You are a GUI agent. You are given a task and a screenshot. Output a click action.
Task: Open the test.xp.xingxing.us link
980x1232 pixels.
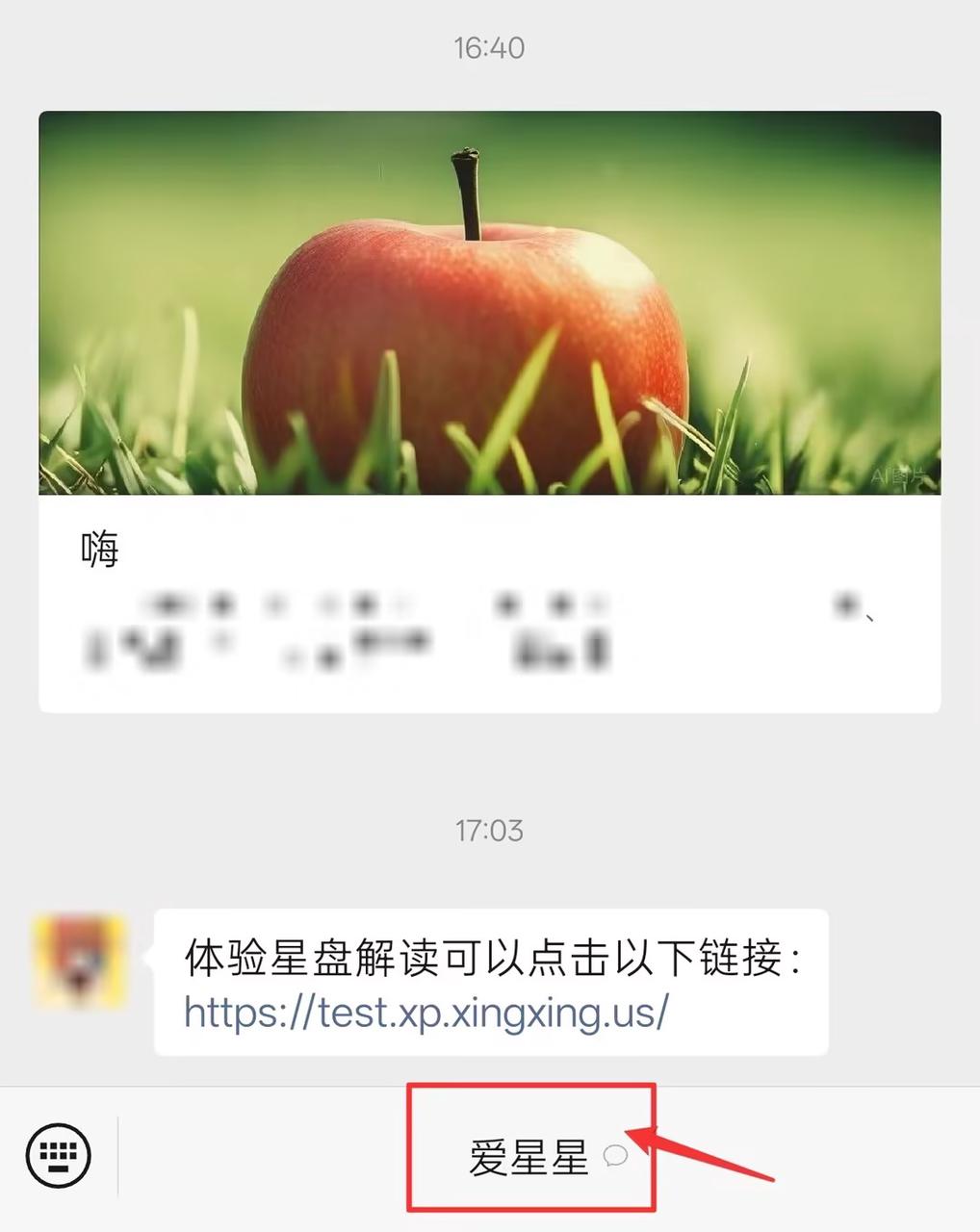pos(426,1013)
